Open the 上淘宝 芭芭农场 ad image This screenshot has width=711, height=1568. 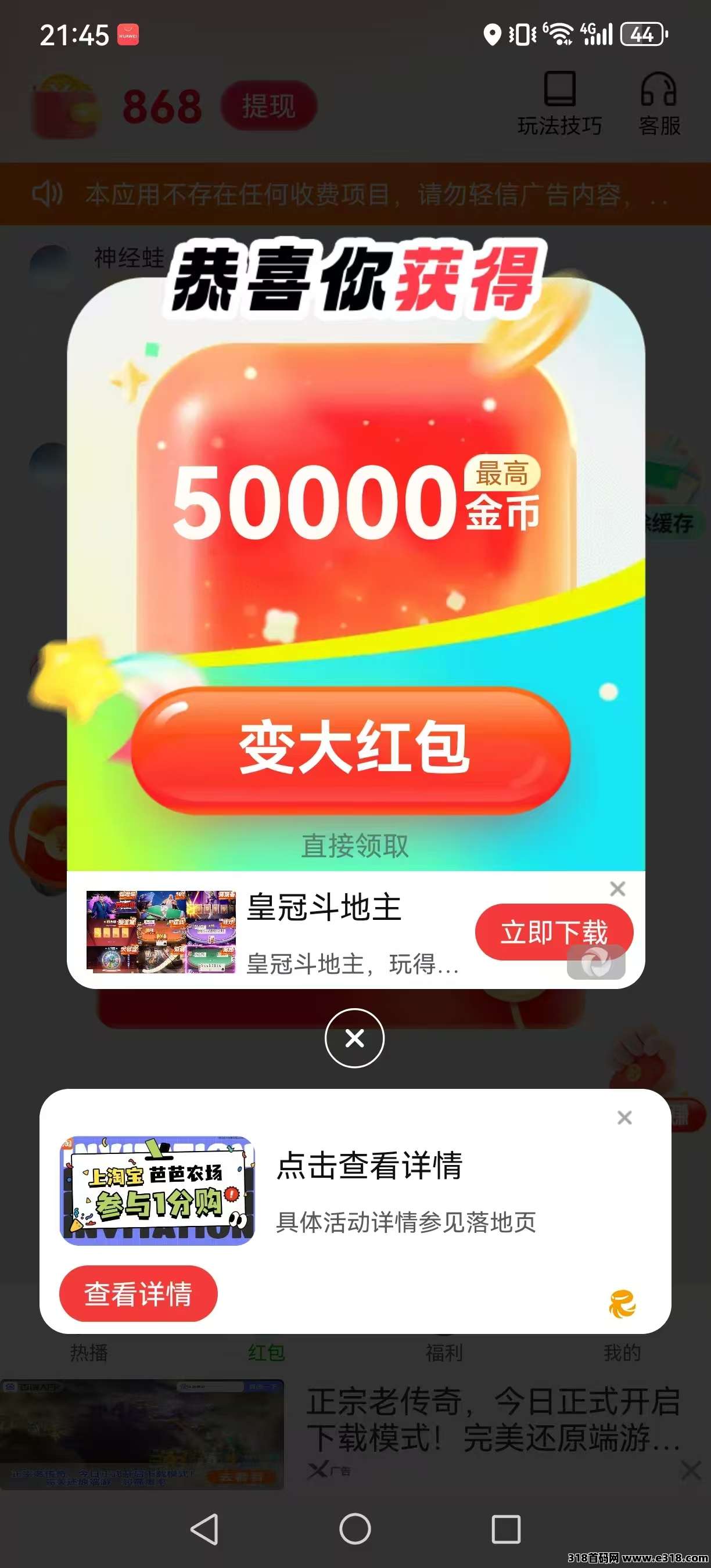157,1190
